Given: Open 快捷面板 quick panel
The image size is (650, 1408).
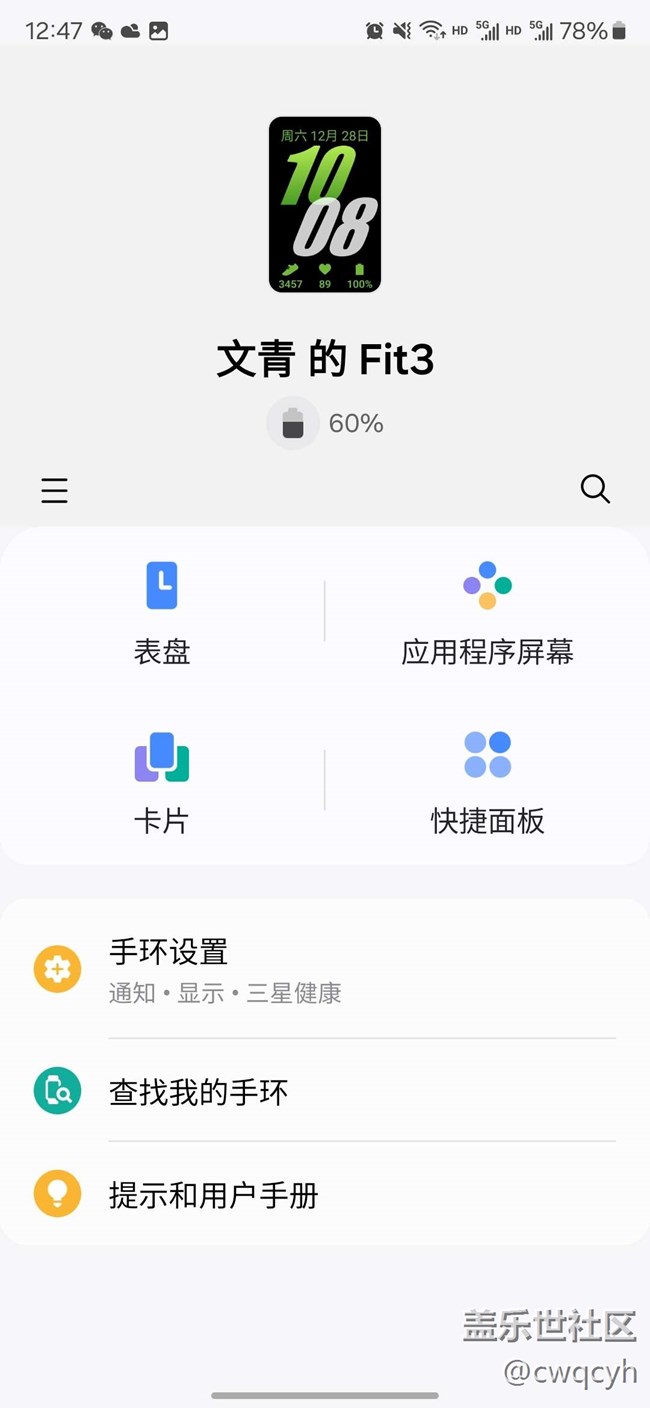Looking at the screenshot, I should [487, 782].
